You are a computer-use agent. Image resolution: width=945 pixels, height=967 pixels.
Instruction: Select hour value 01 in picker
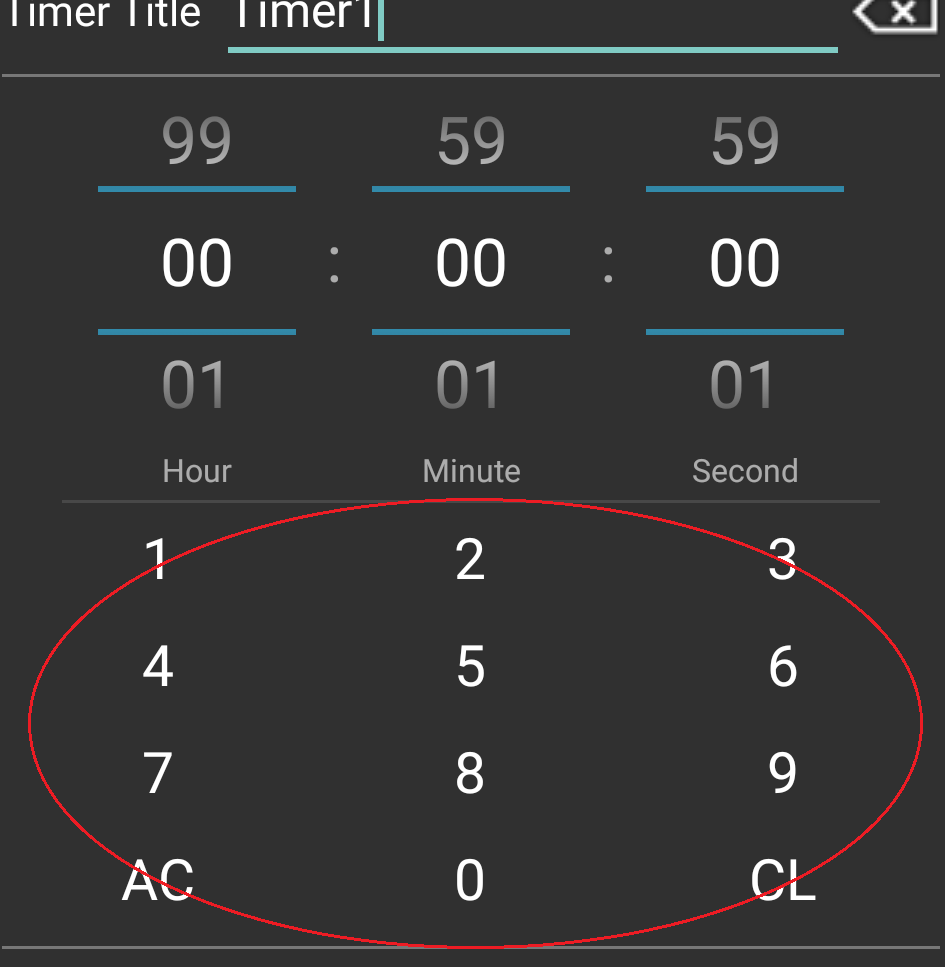pyautogui.click(x=197, y=386)
